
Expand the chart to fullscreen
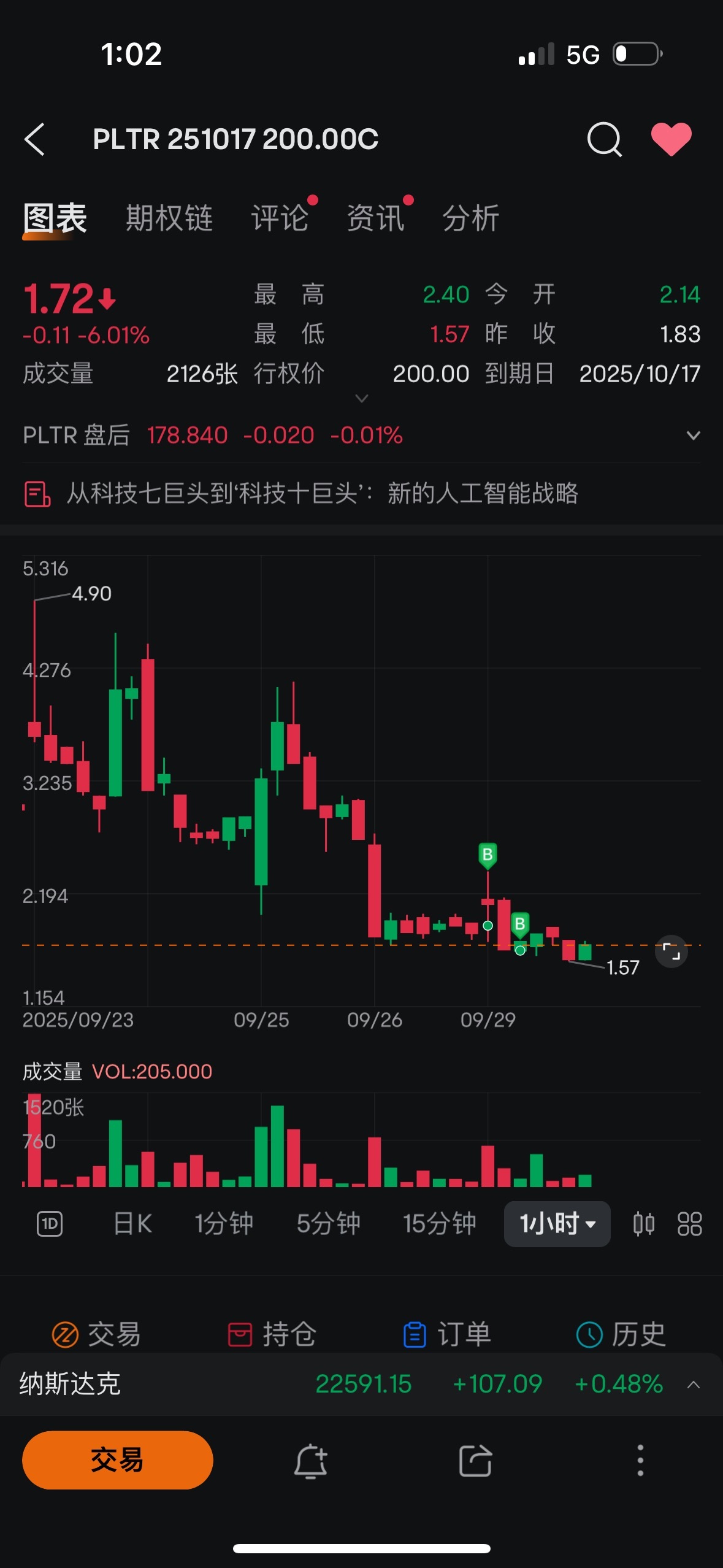pos(671,951)
